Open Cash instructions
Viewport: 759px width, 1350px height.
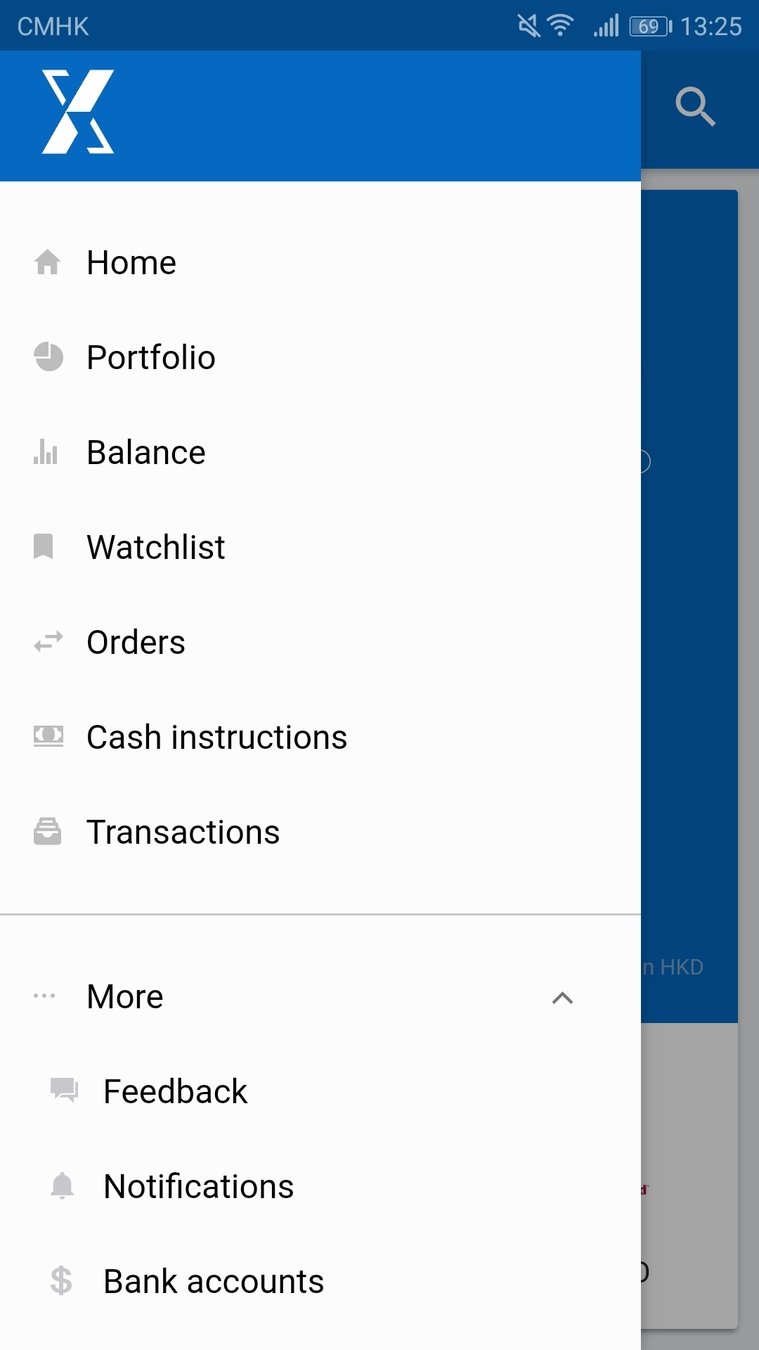[216, 738]
